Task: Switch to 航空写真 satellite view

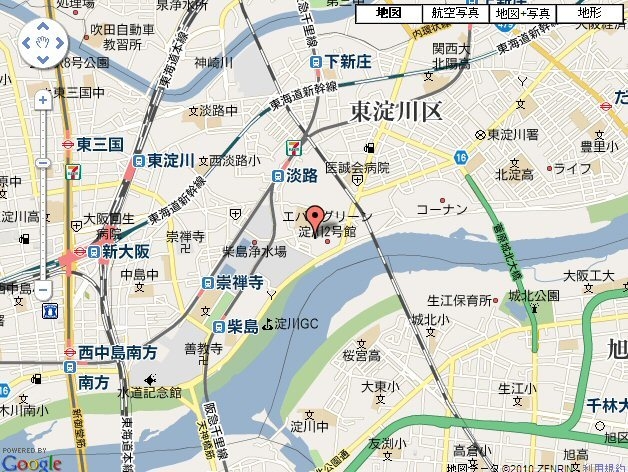Action: coord(455,14)
